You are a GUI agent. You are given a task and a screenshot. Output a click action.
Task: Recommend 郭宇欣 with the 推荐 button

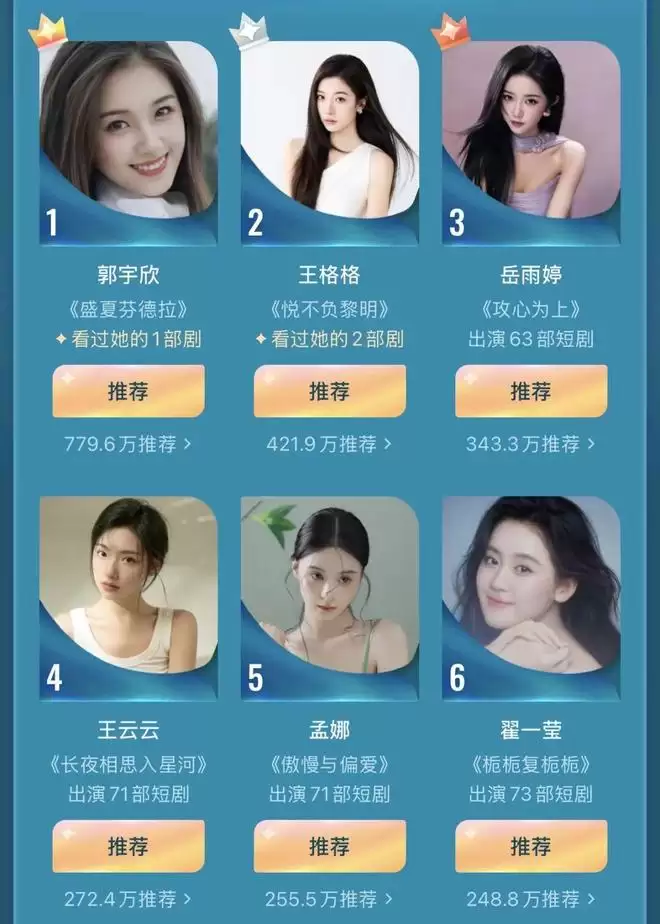pyautogui.click(x=128, y=391)
